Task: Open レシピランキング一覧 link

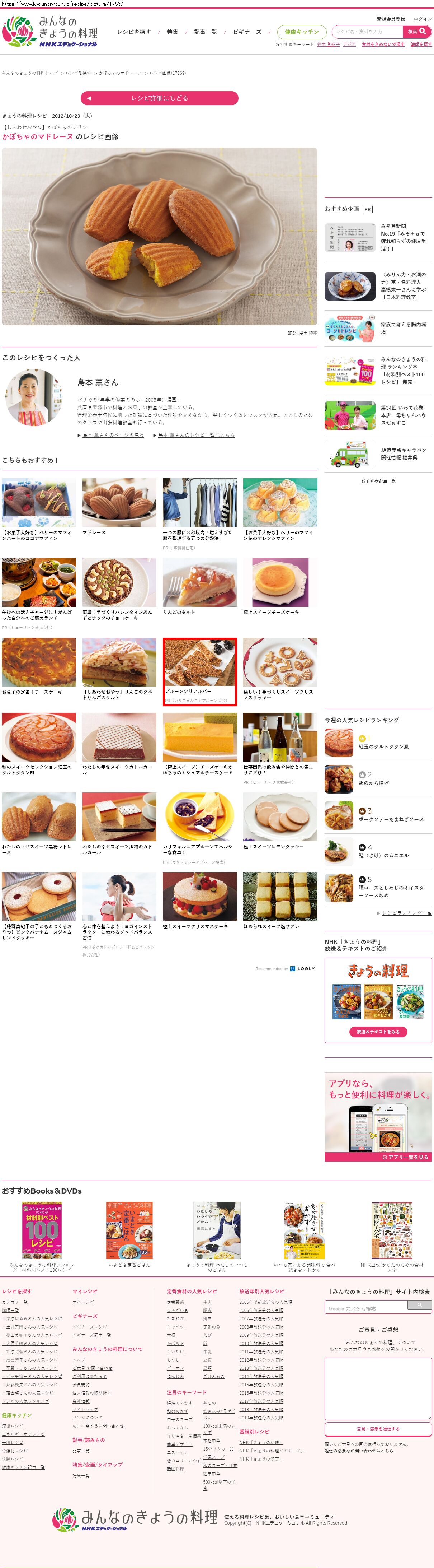Action: [x=407, y=913]
